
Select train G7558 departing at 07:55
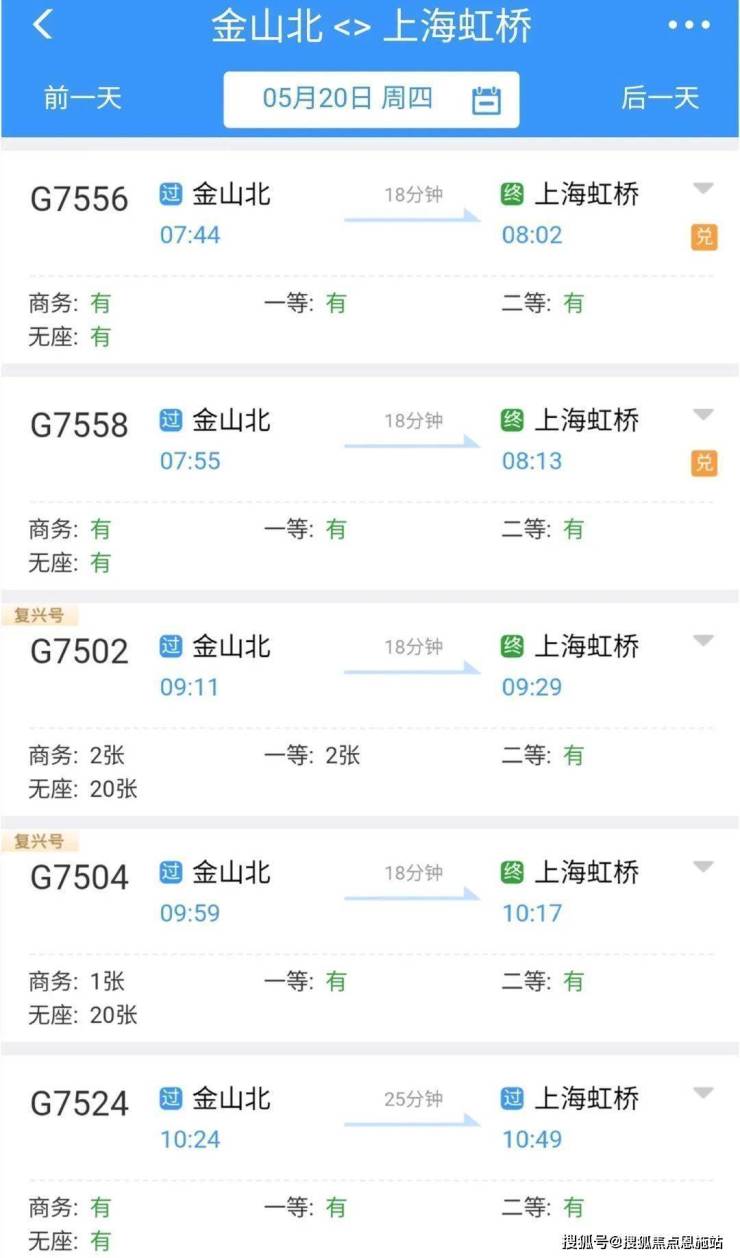[x=80, y=425]
